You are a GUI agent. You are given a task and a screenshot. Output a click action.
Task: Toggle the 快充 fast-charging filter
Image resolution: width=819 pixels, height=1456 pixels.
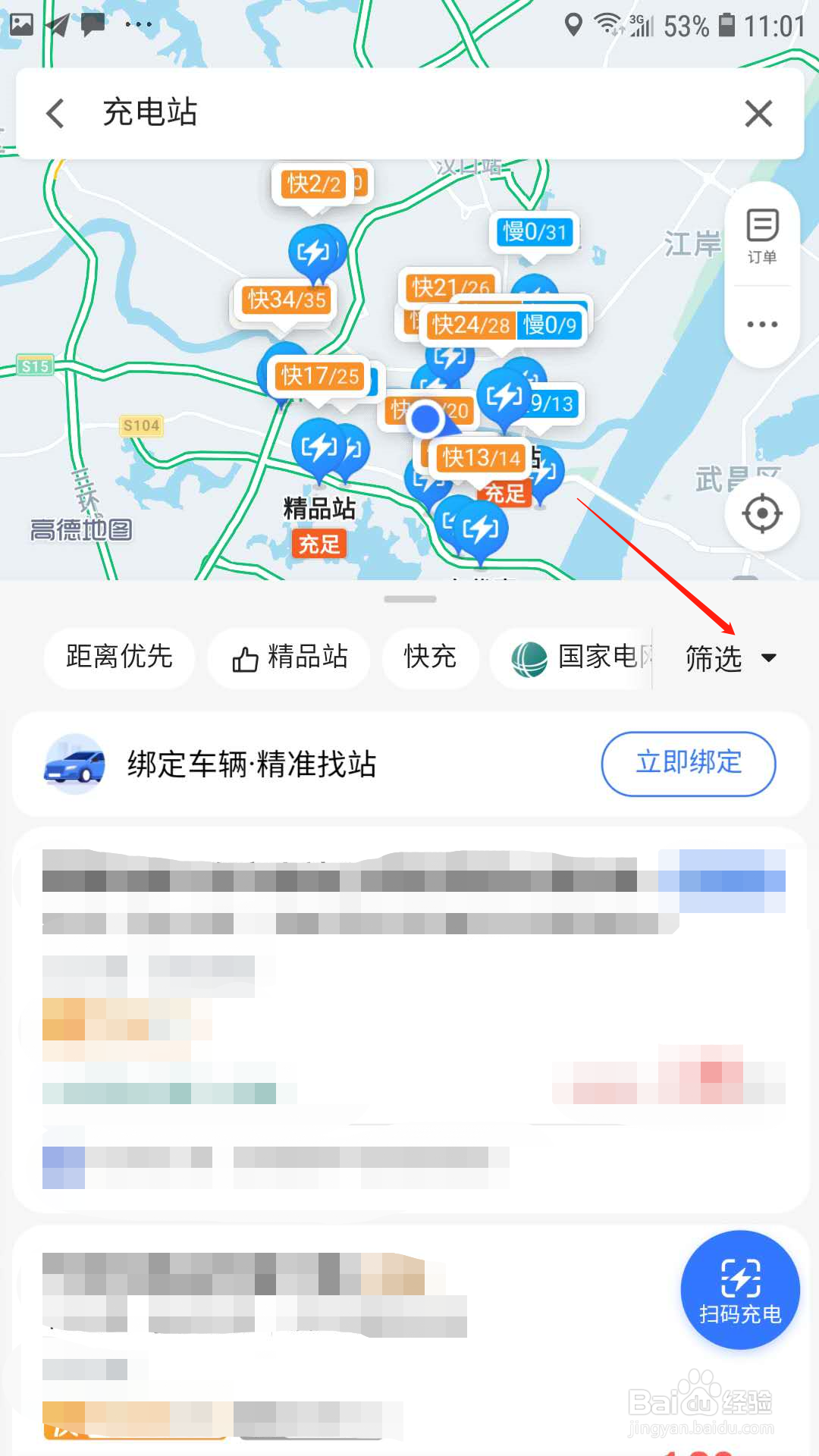click(x=430, y=658)
